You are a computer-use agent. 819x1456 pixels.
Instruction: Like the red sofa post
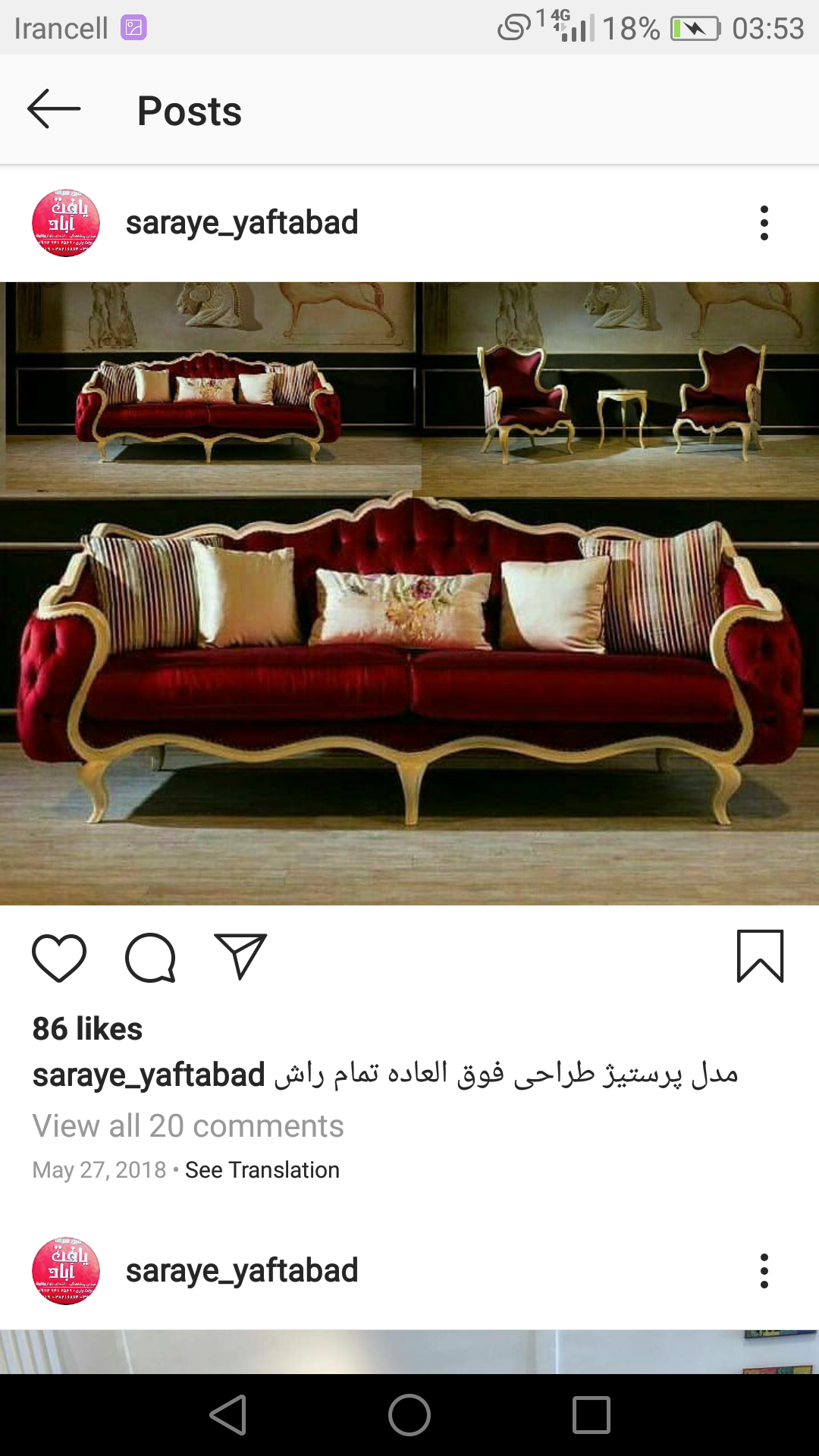59,958
